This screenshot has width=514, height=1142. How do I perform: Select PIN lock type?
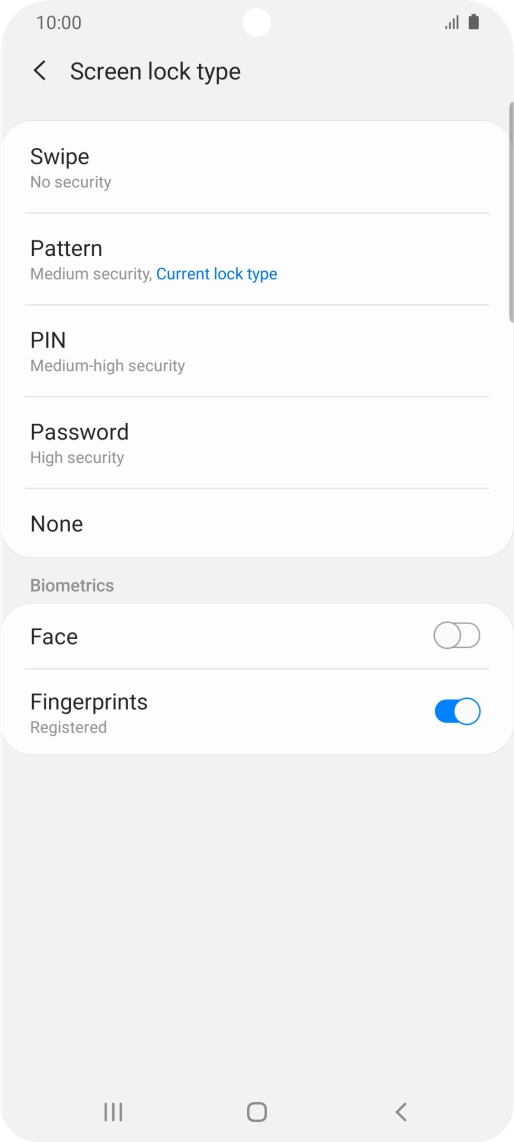point(257,351)
